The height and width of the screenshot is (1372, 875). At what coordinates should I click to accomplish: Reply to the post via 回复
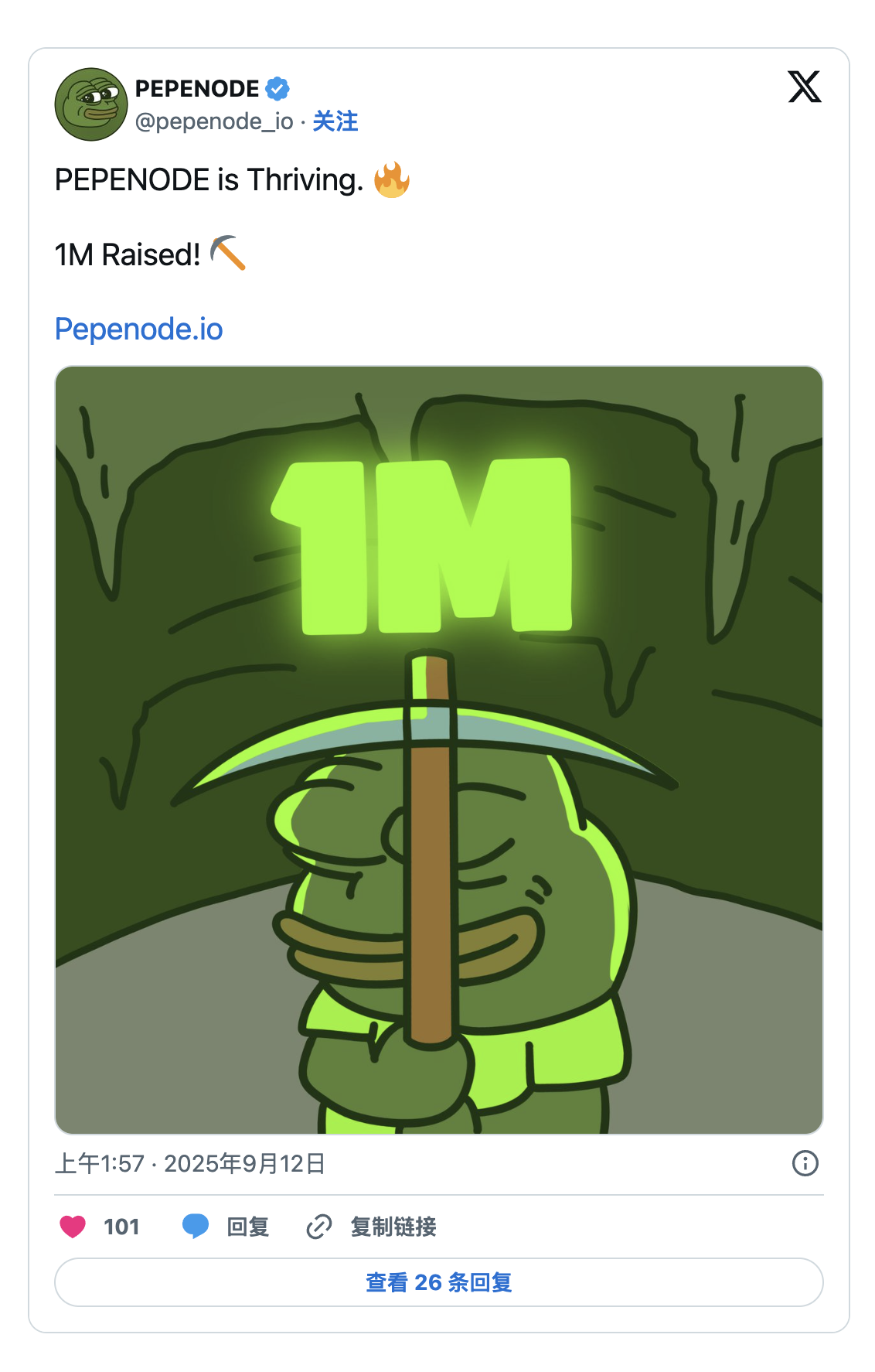[226, 1227]
